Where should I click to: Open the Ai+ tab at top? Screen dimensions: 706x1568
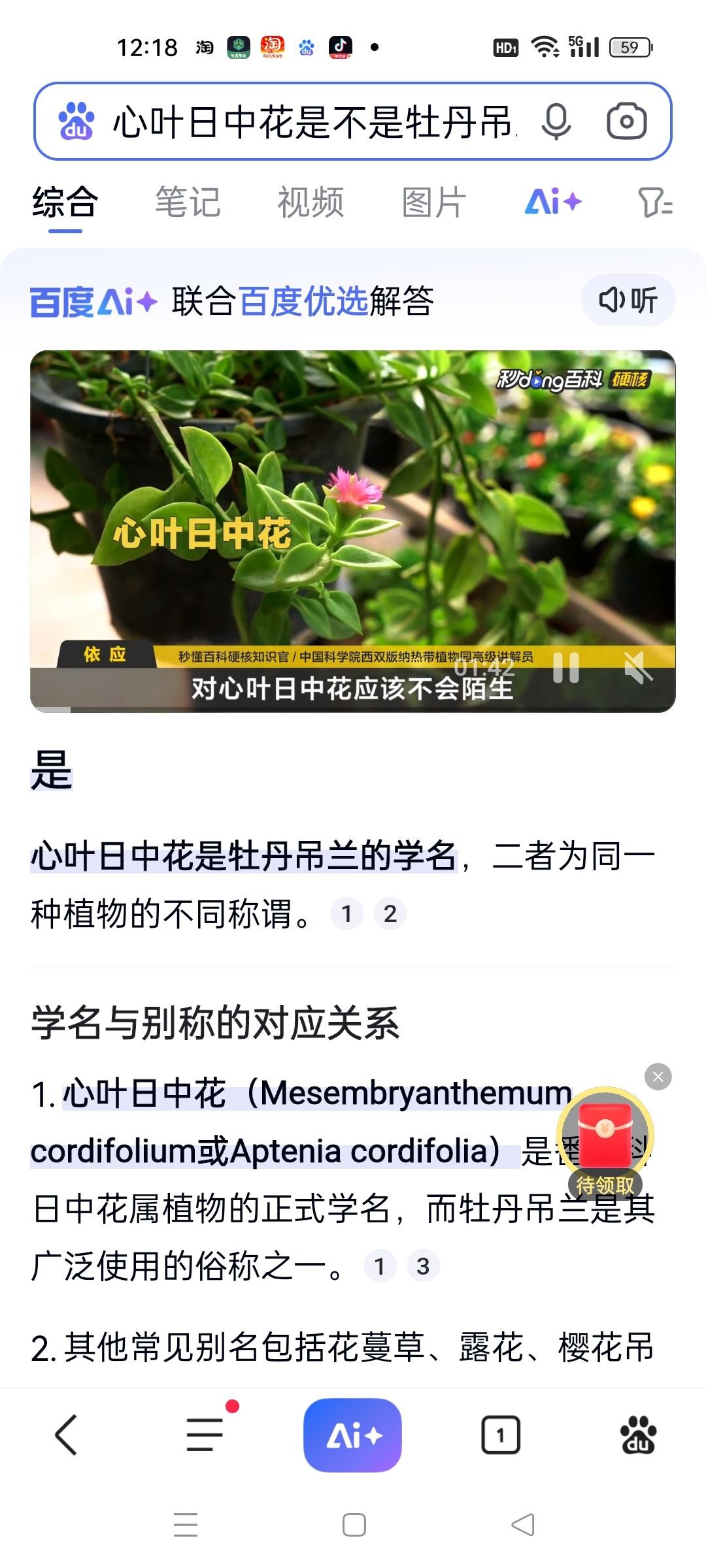click(553, 202)
